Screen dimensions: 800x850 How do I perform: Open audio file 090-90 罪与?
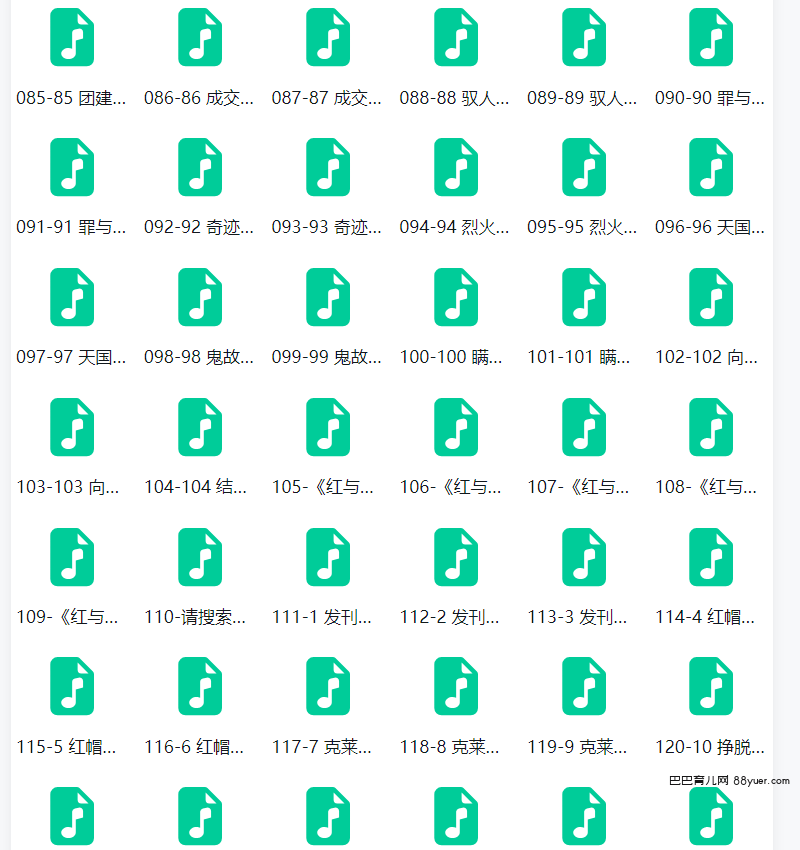[x=711, y=38]
